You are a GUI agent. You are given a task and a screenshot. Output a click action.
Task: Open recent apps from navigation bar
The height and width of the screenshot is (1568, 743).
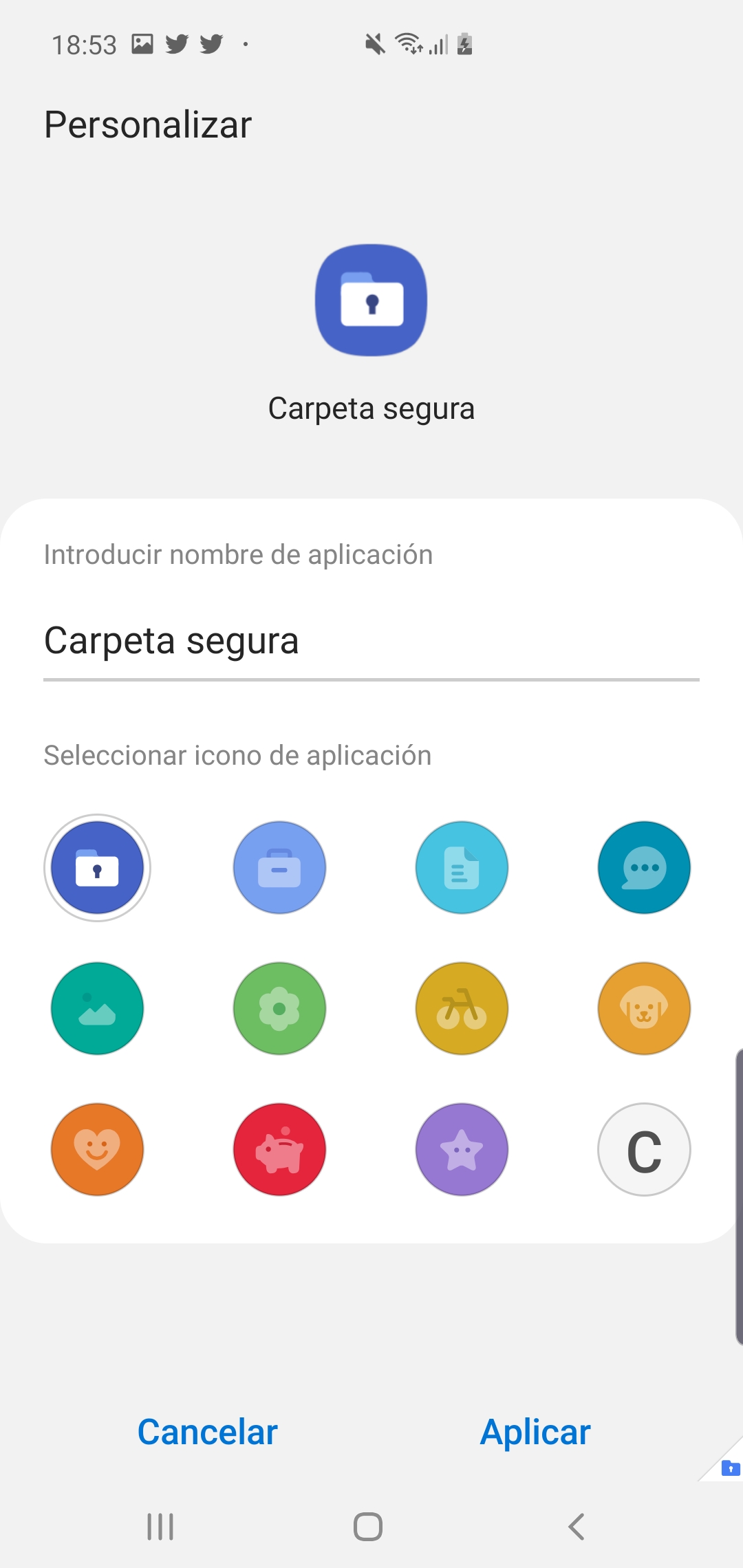[x=160, y=1527]
